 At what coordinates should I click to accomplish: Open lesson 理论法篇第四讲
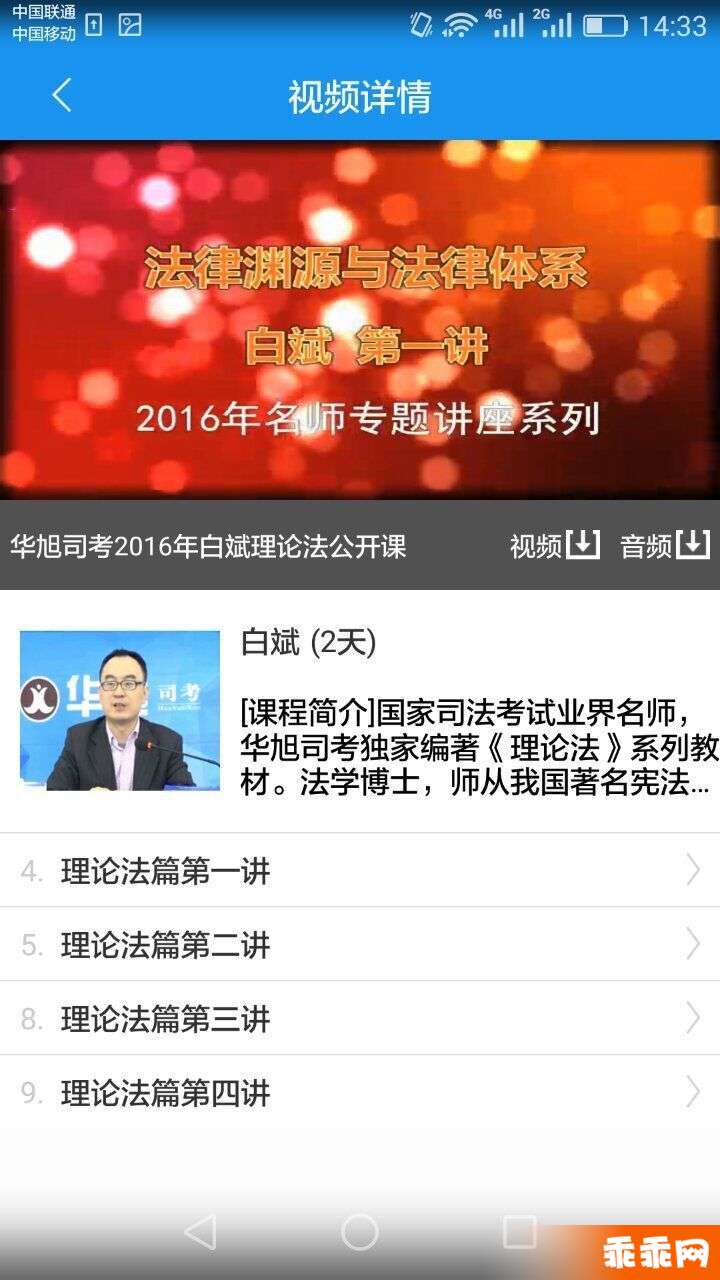click(360, 1092)
